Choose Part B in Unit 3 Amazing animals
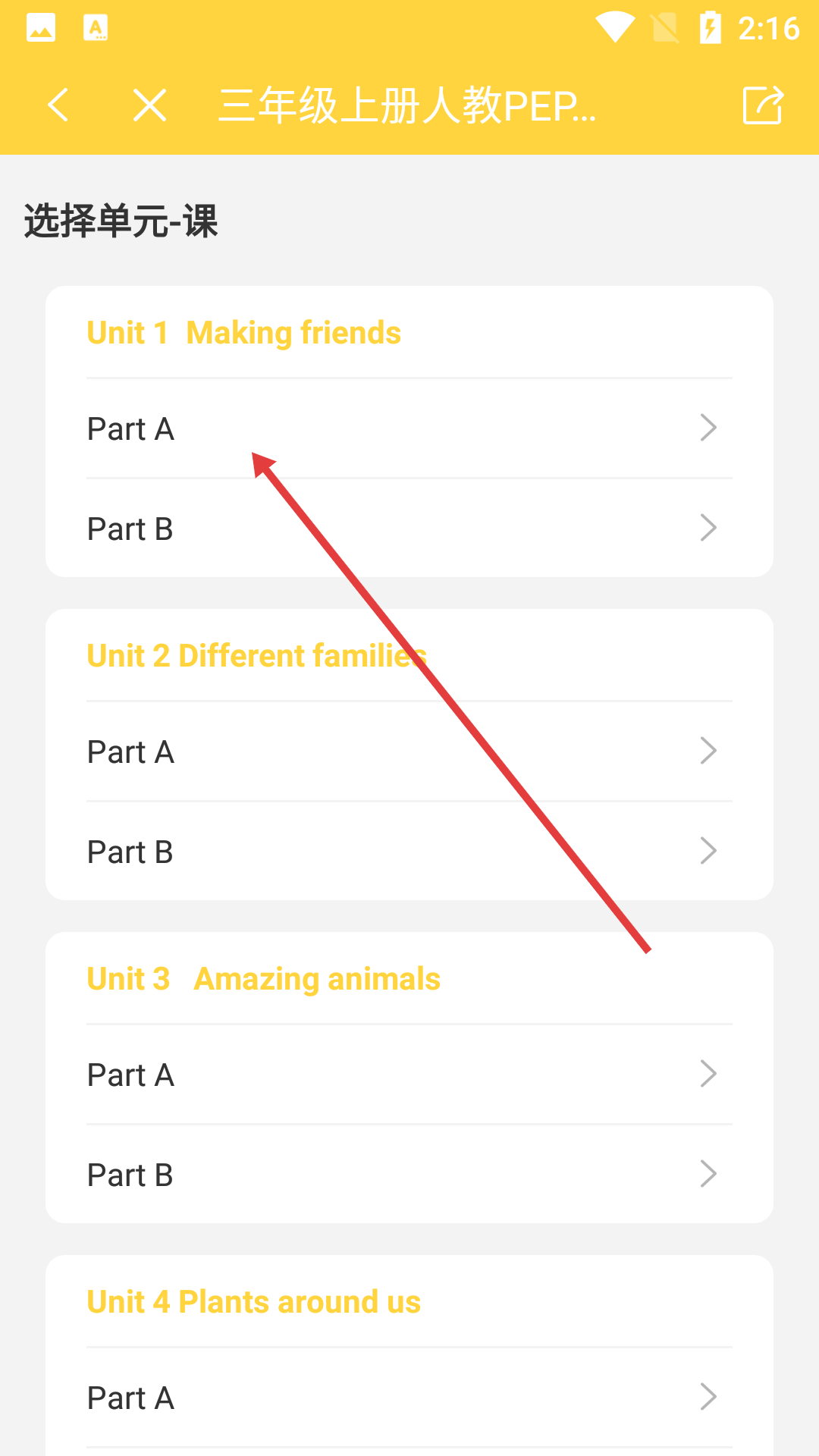819x1456 pixels. point(409,1175)
